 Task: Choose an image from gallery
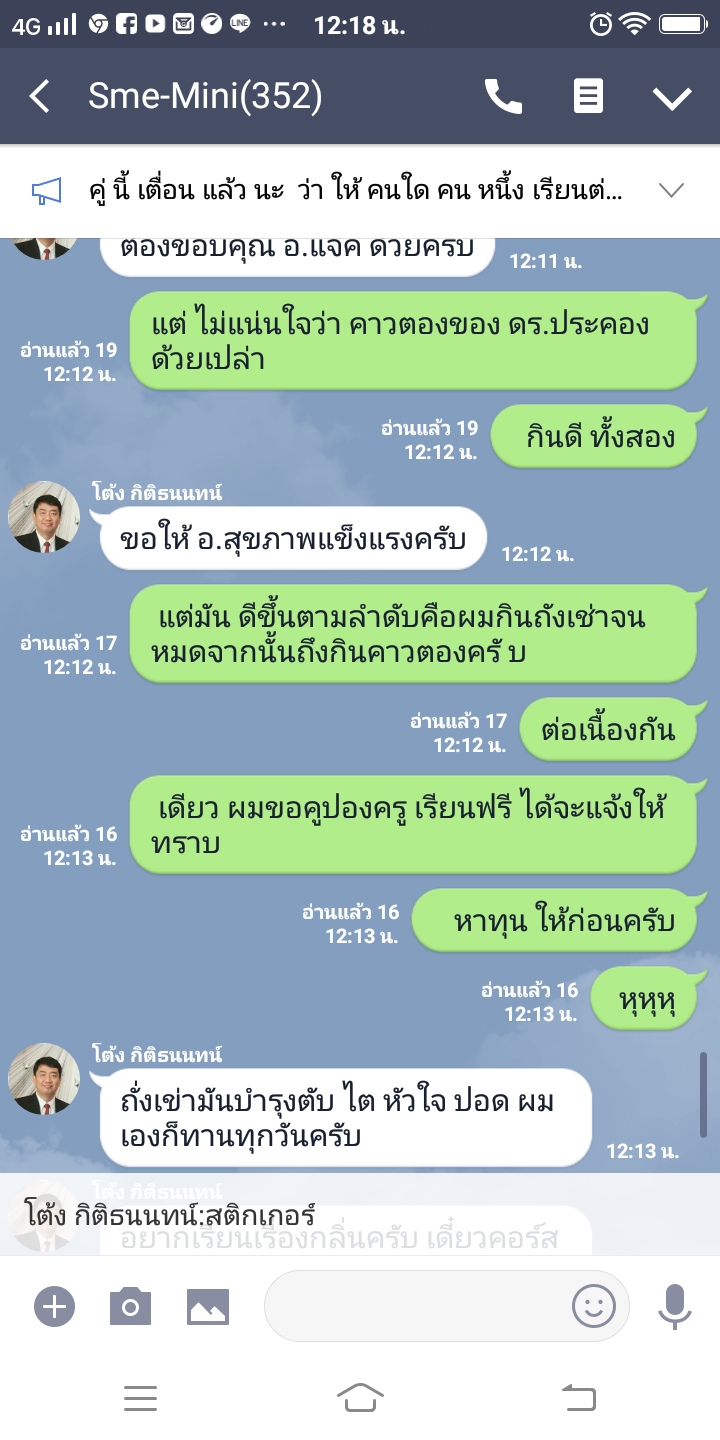[x=207, y=1306]
